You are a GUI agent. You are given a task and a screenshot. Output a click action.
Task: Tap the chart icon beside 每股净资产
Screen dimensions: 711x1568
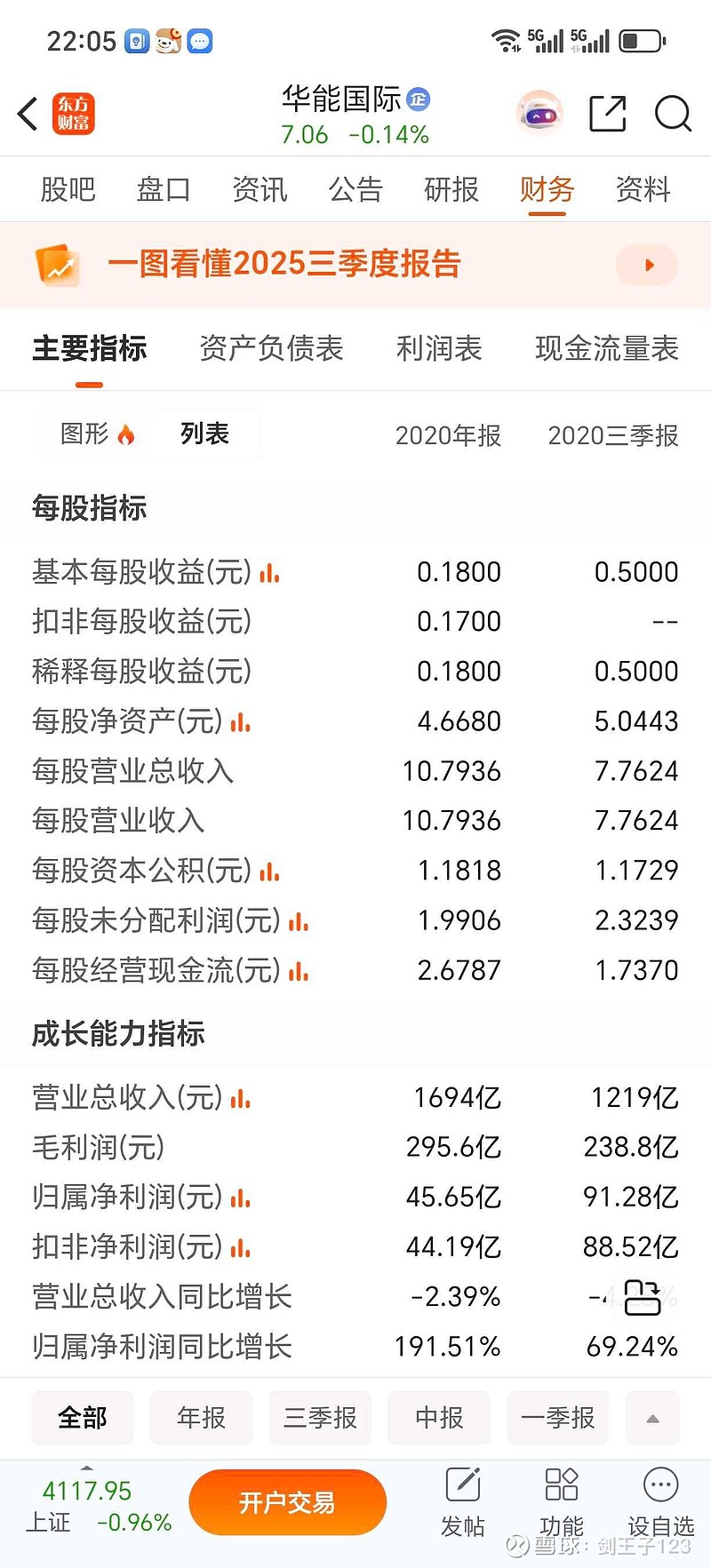coord(238,724)
